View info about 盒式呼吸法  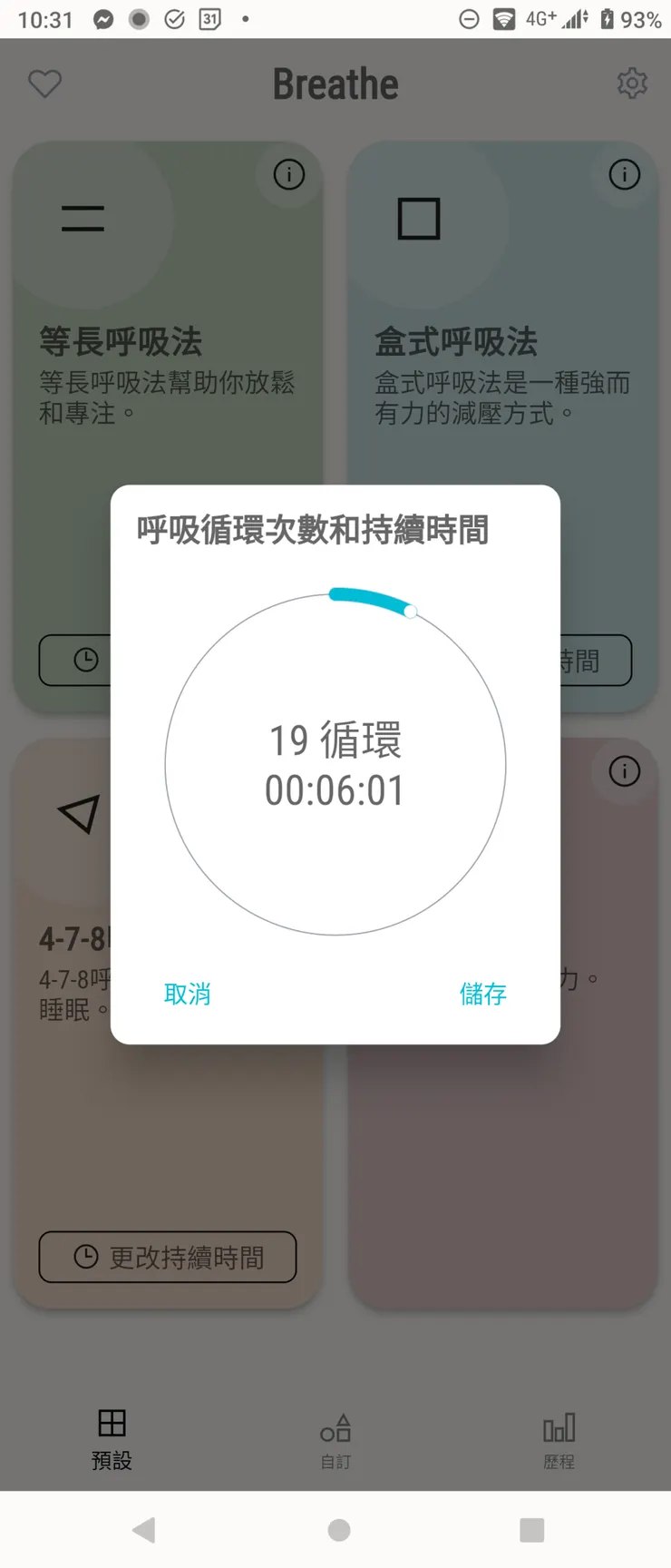pos(623,175)
